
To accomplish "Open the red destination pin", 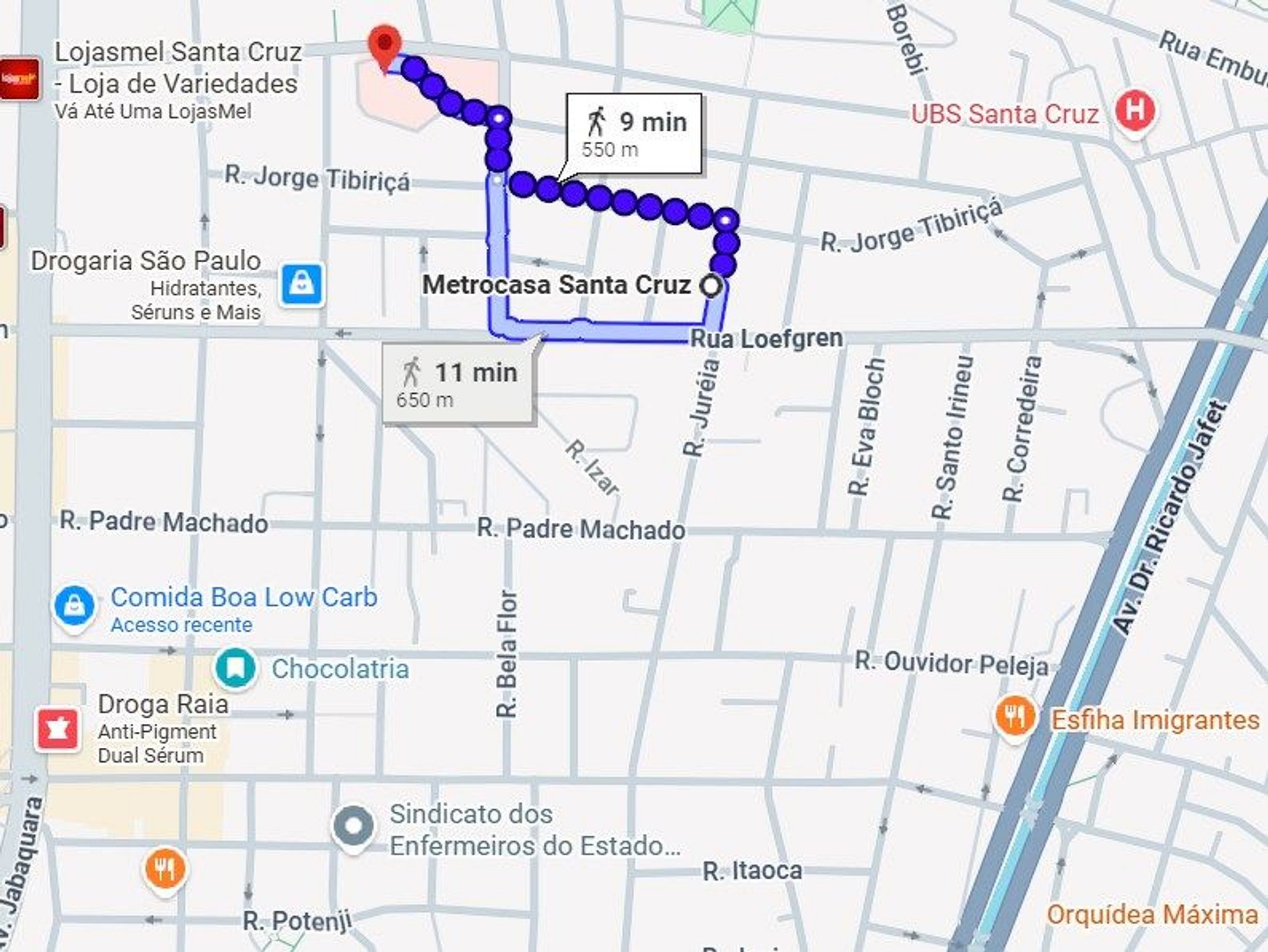I will pos(384,45).
